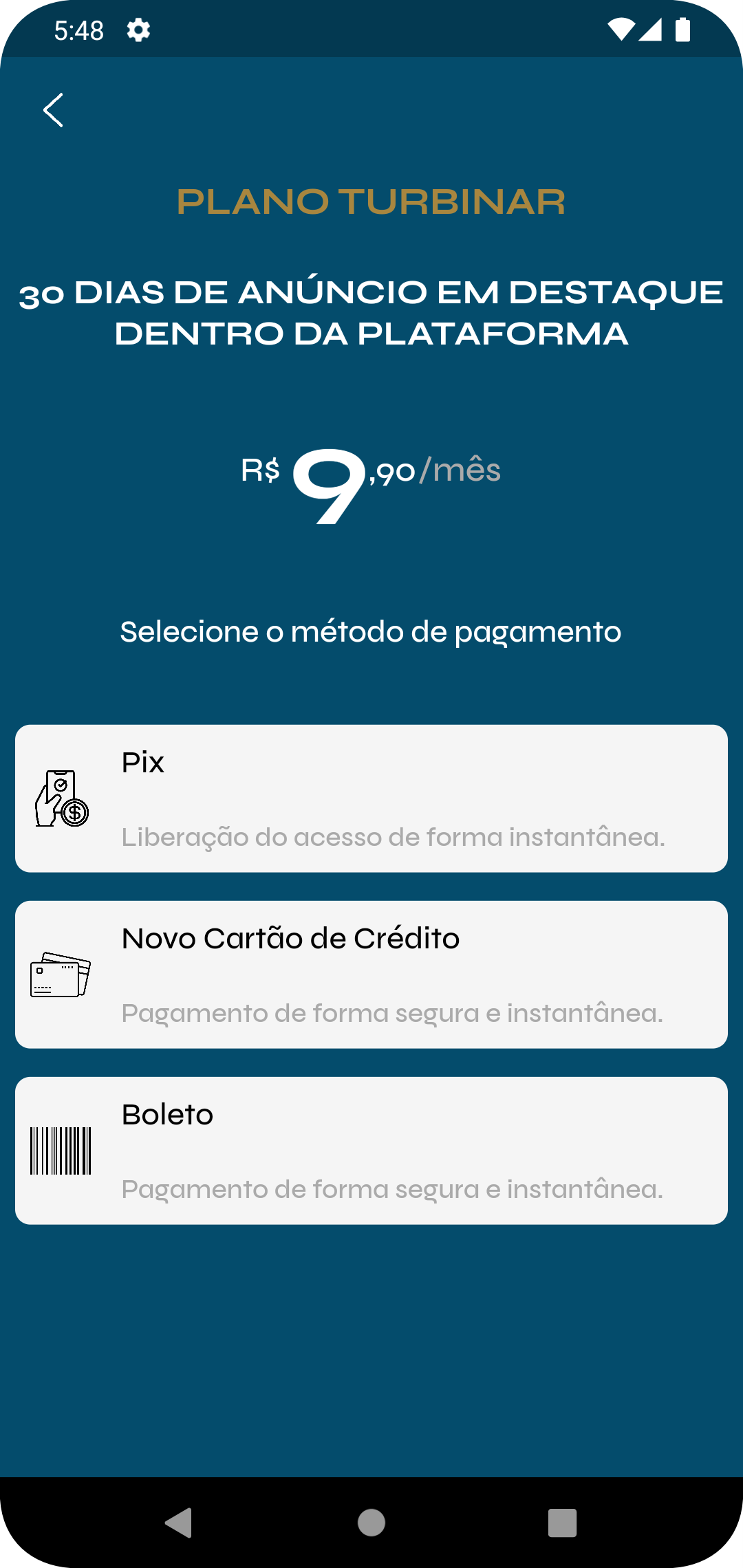Pay with Boleto

click(371, 1151)
